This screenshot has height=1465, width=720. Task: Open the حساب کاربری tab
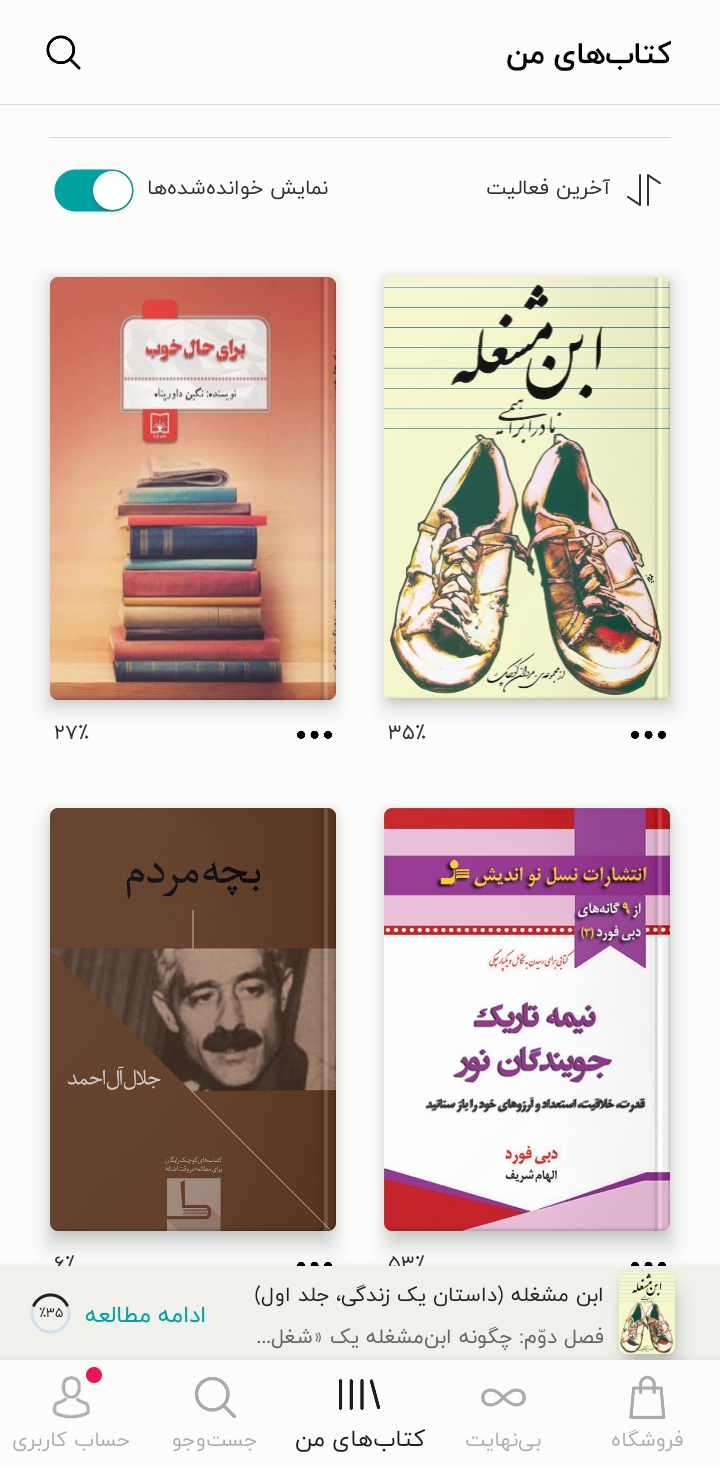(x=71, y=1412)
